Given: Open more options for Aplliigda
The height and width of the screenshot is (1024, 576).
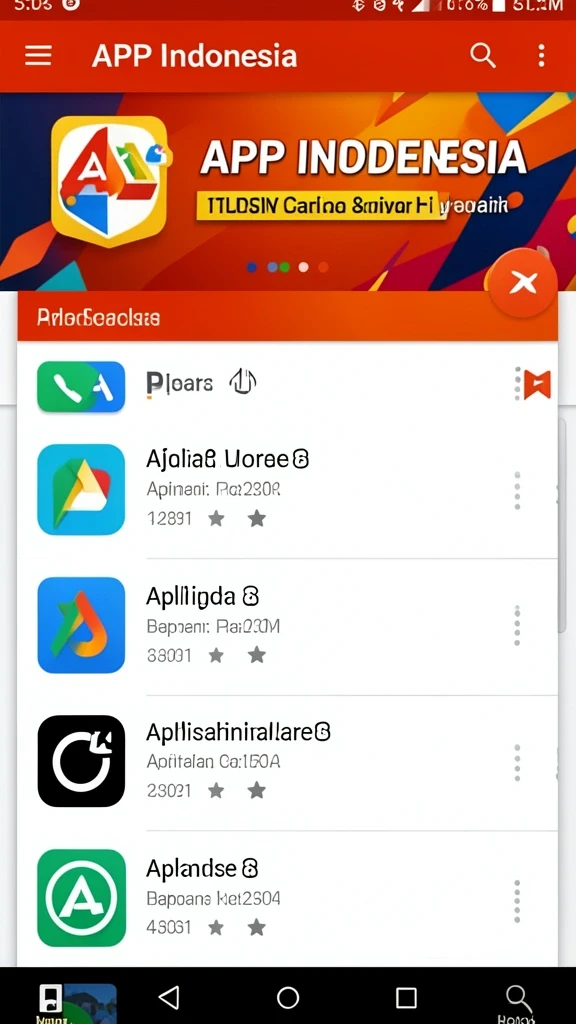Looking at the screenshot, I should tap(517, 625).
